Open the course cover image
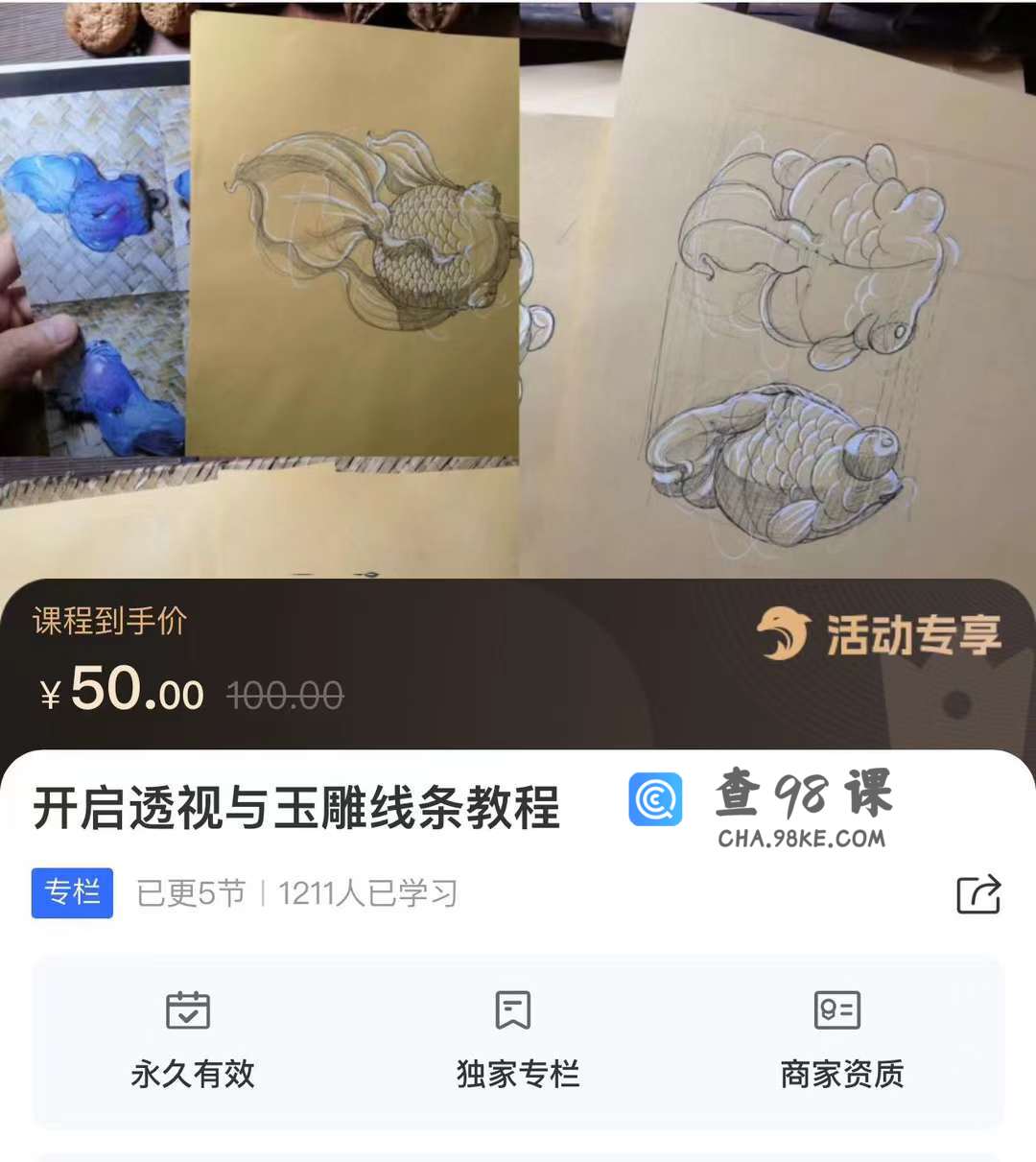 [518, 288]
